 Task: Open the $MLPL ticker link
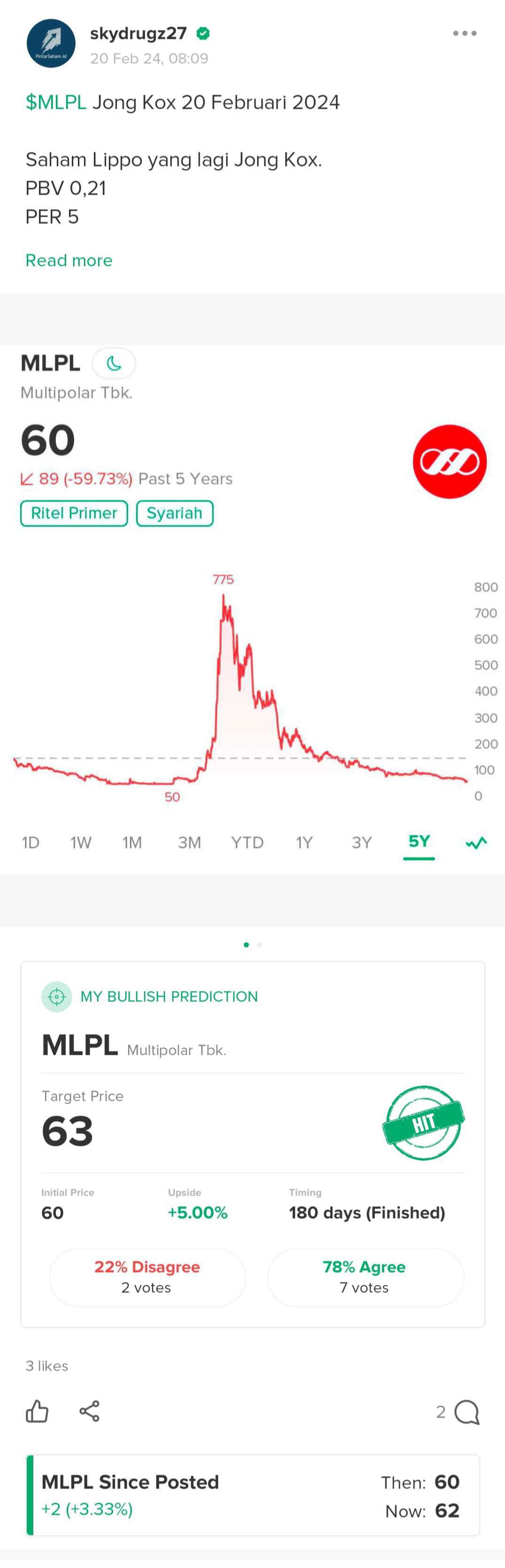point(56,102)
